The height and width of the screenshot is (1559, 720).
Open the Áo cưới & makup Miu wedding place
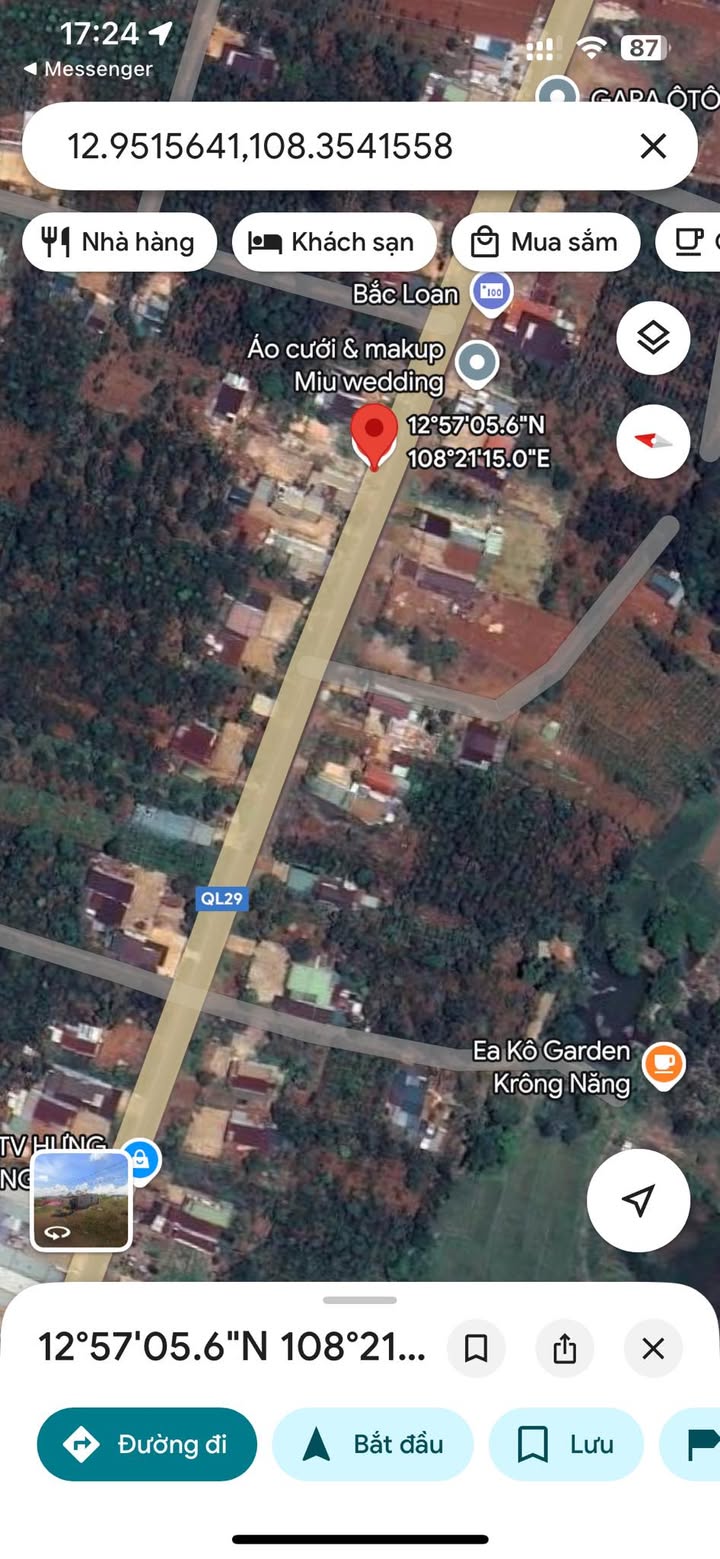[477, 365]
